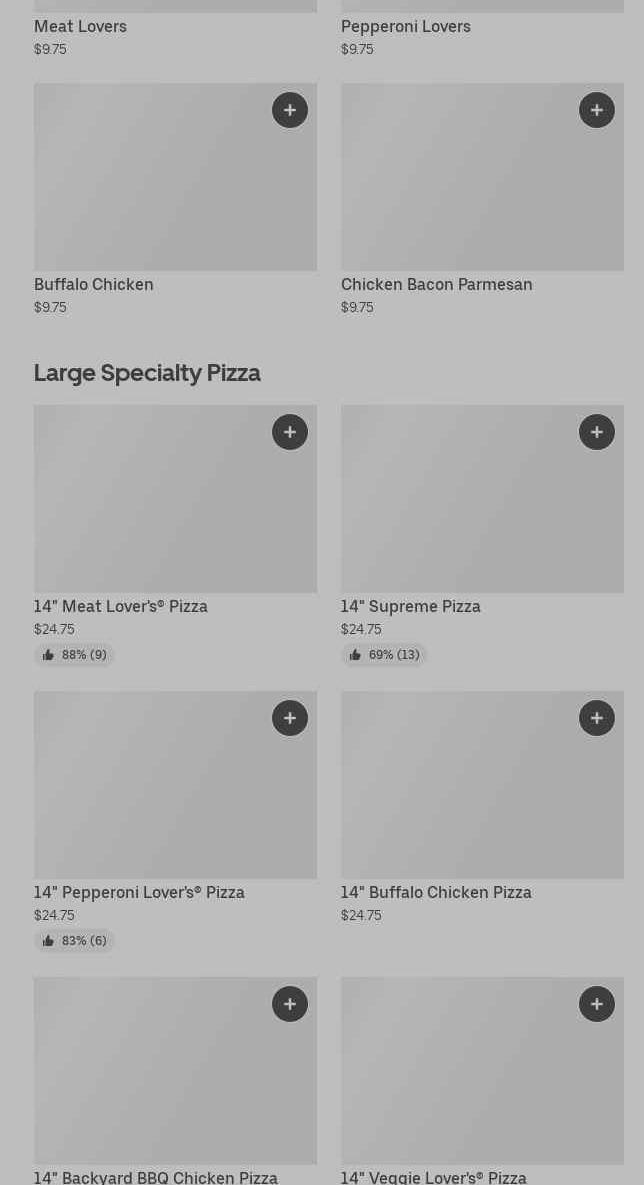
Task: Open the 14" Meat Lover's Pizza card
Action: tap(150, 510)
